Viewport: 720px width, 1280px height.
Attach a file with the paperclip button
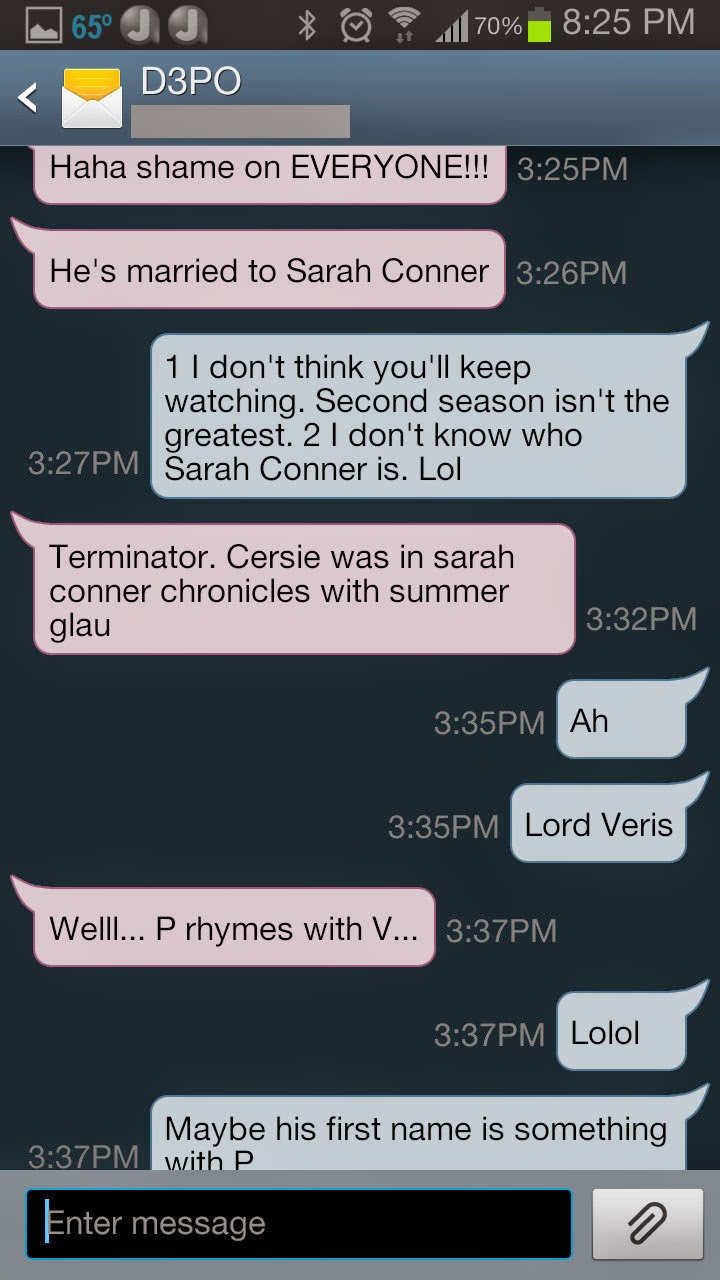coord(647,1223)
